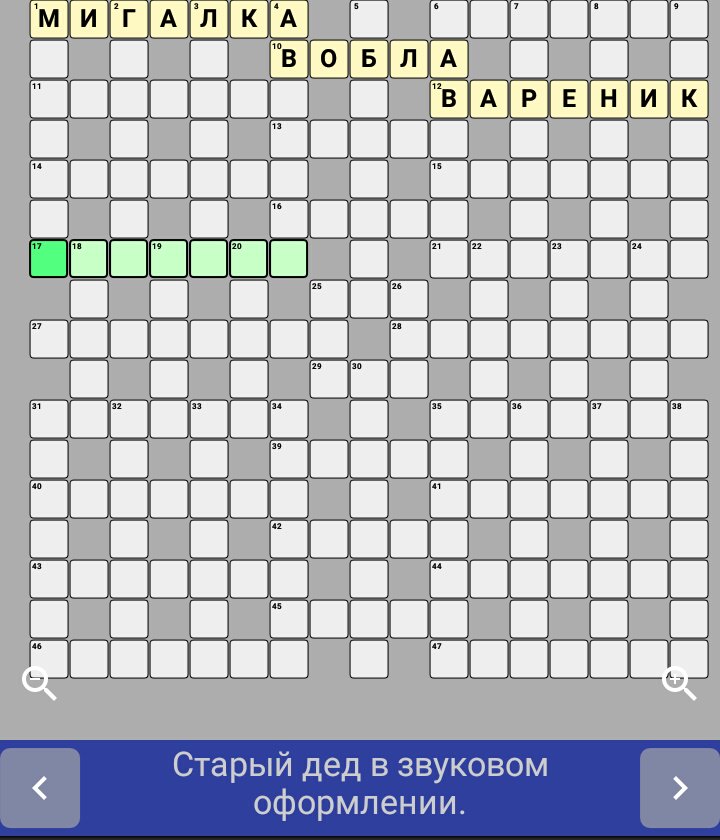The height and width of the screenshot is (840, 720).
Task: Go to the next clue
Action: tap(679, 788)
